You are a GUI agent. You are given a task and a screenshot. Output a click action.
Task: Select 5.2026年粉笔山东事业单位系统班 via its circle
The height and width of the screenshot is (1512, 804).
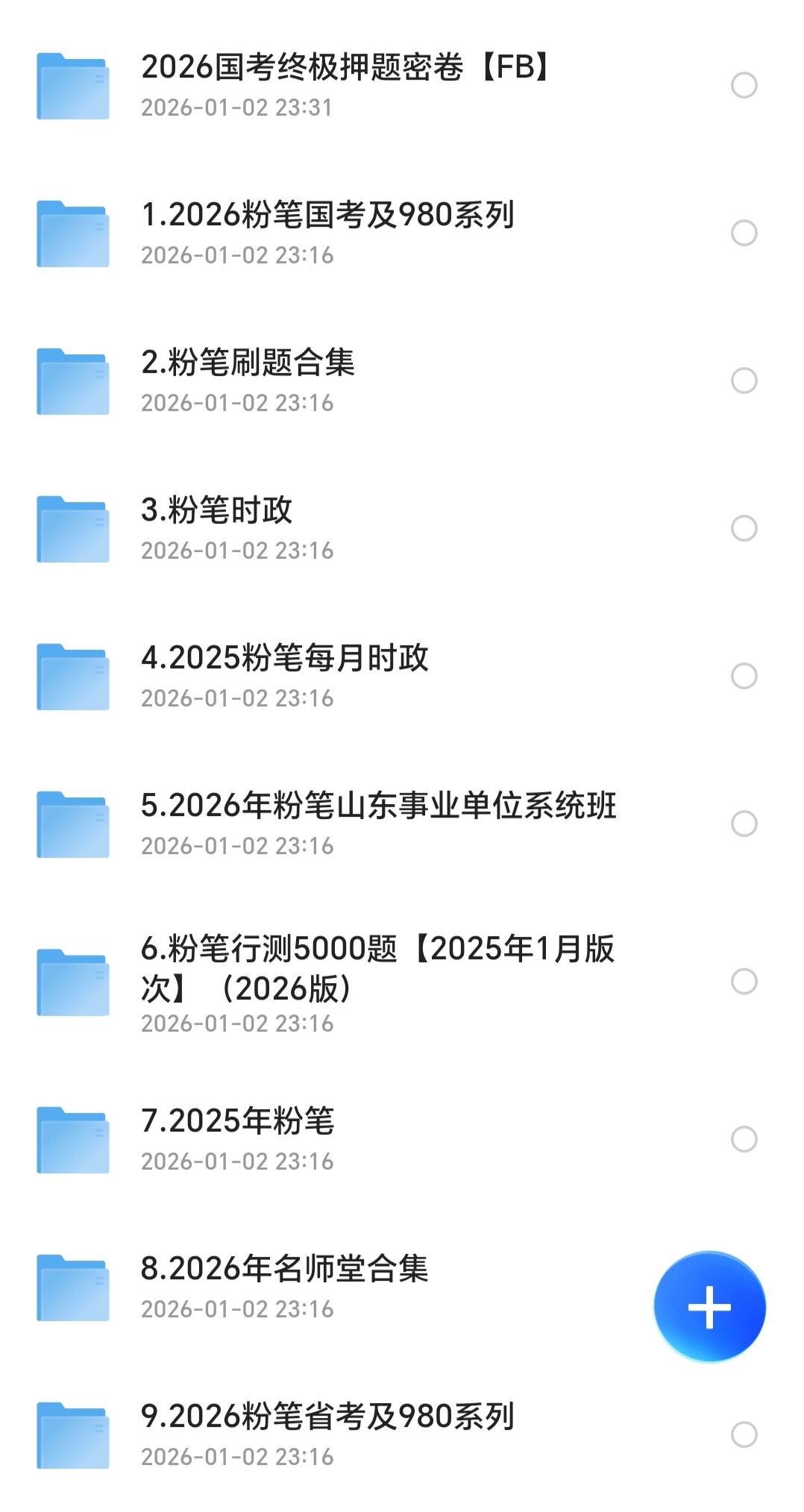pyautogui.click(x=744, y=824)
